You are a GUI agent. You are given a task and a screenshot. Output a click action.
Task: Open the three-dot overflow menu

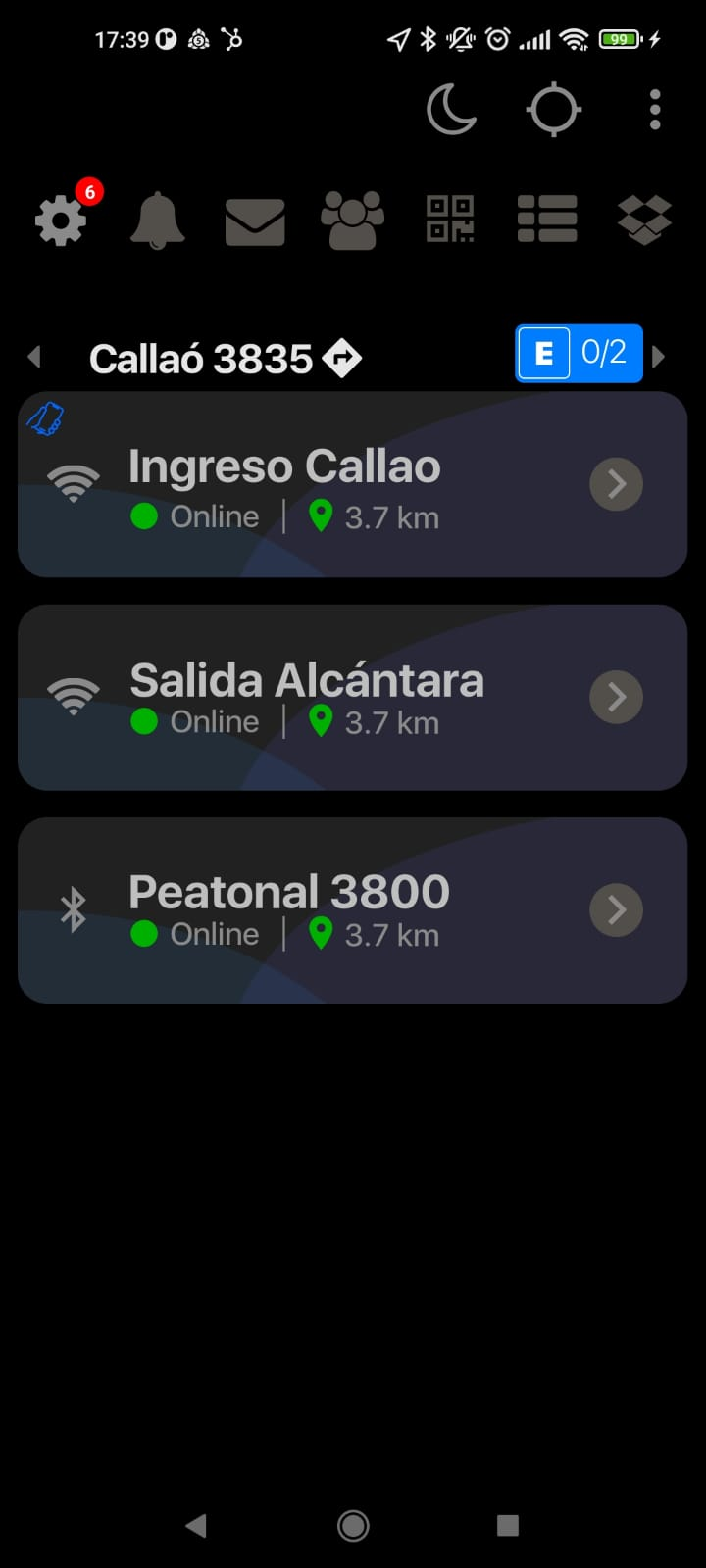(x=654, y=109)
